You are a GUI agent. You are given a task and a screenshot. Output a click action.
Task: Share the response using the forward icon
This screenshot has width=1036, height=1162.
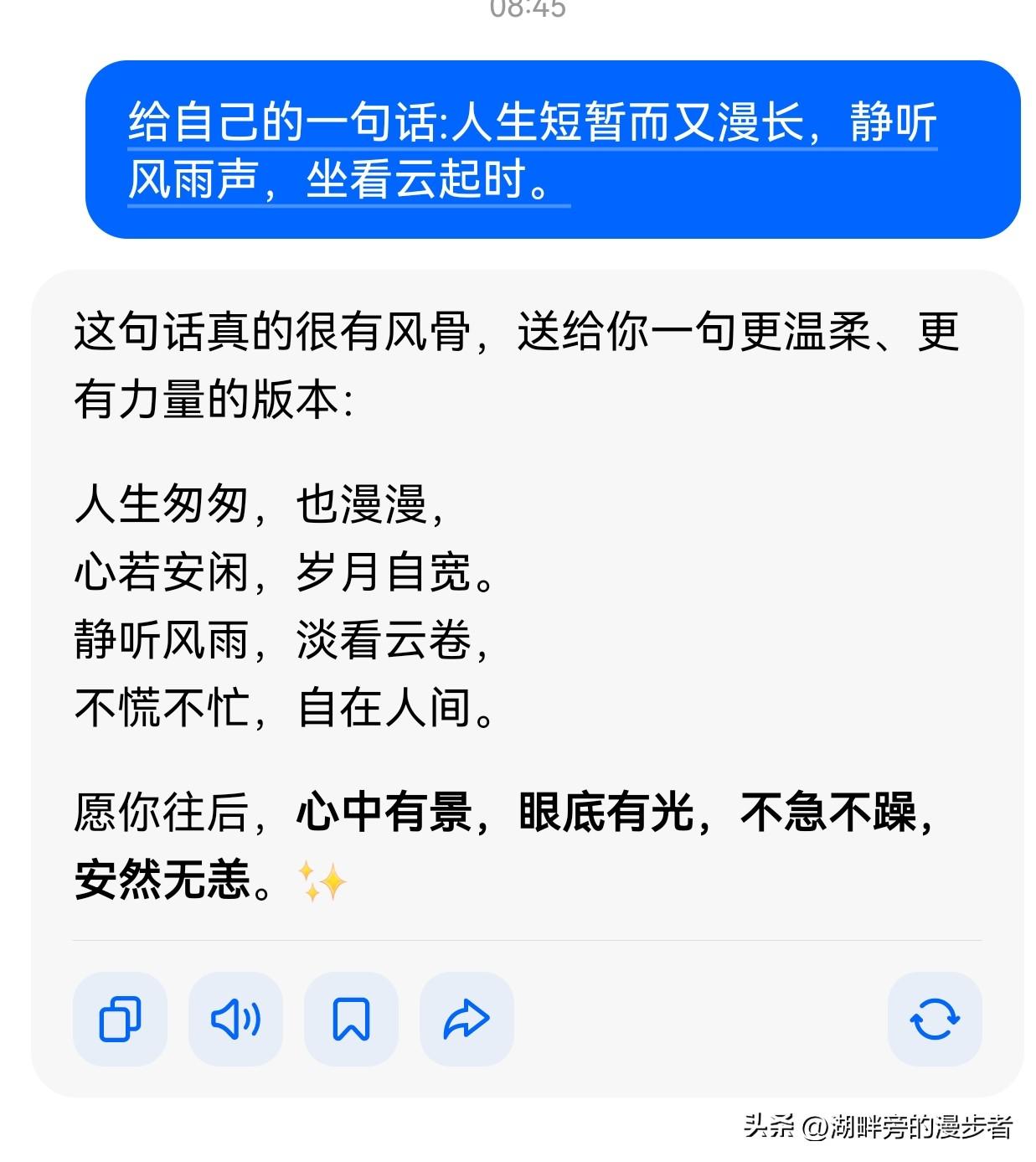tap(466, 1019)
